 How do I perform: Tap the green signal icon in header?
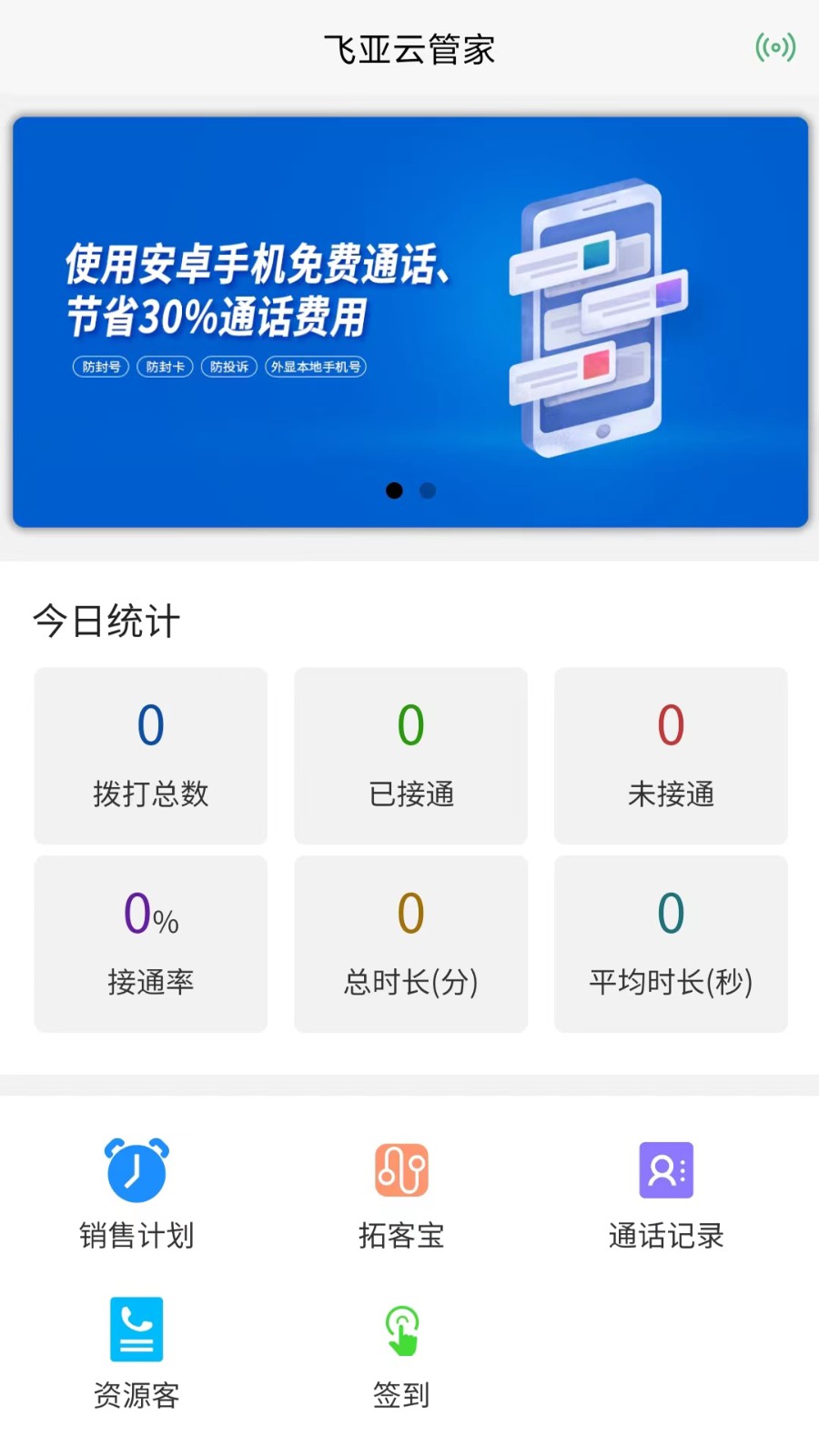click(775, 47)
